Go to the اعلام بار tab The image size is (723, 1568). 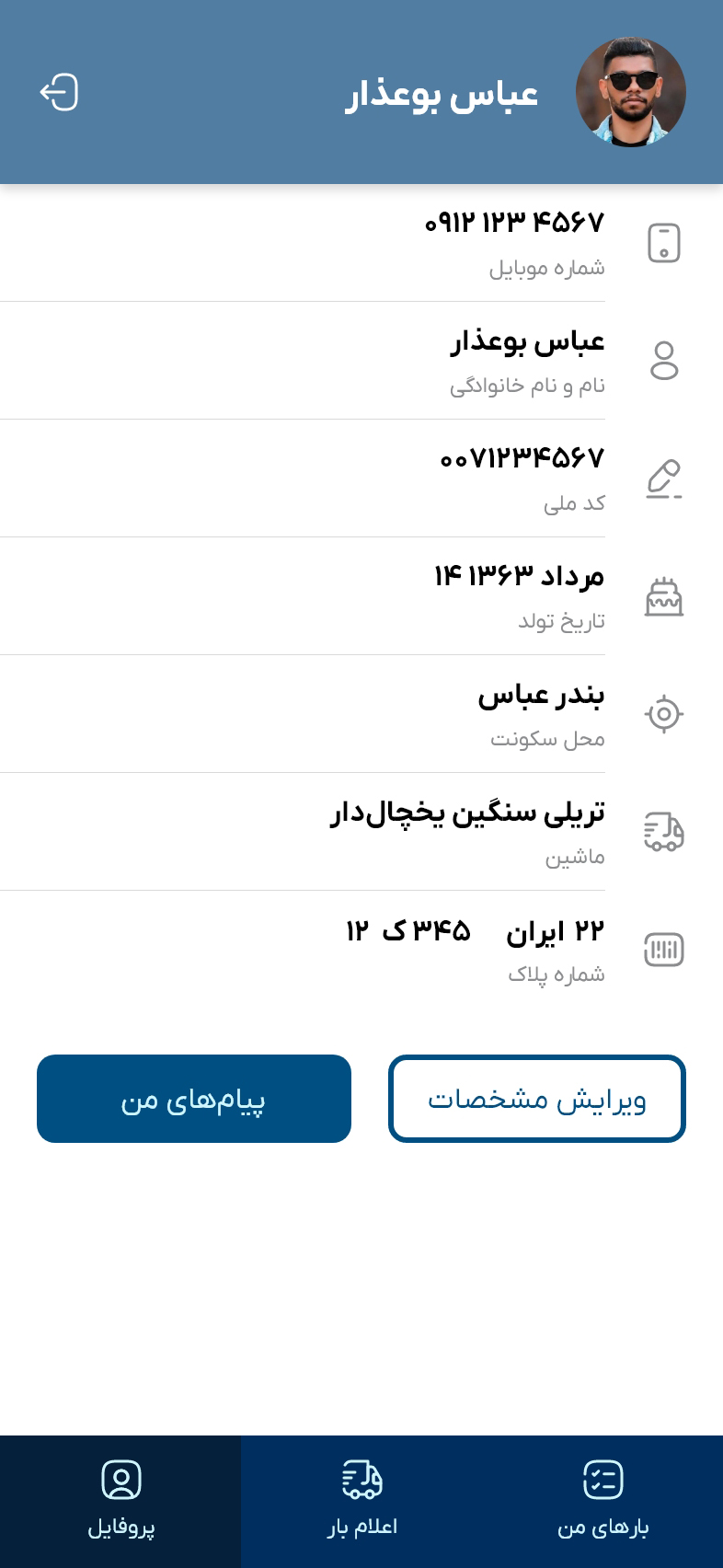click(361, 1501)
